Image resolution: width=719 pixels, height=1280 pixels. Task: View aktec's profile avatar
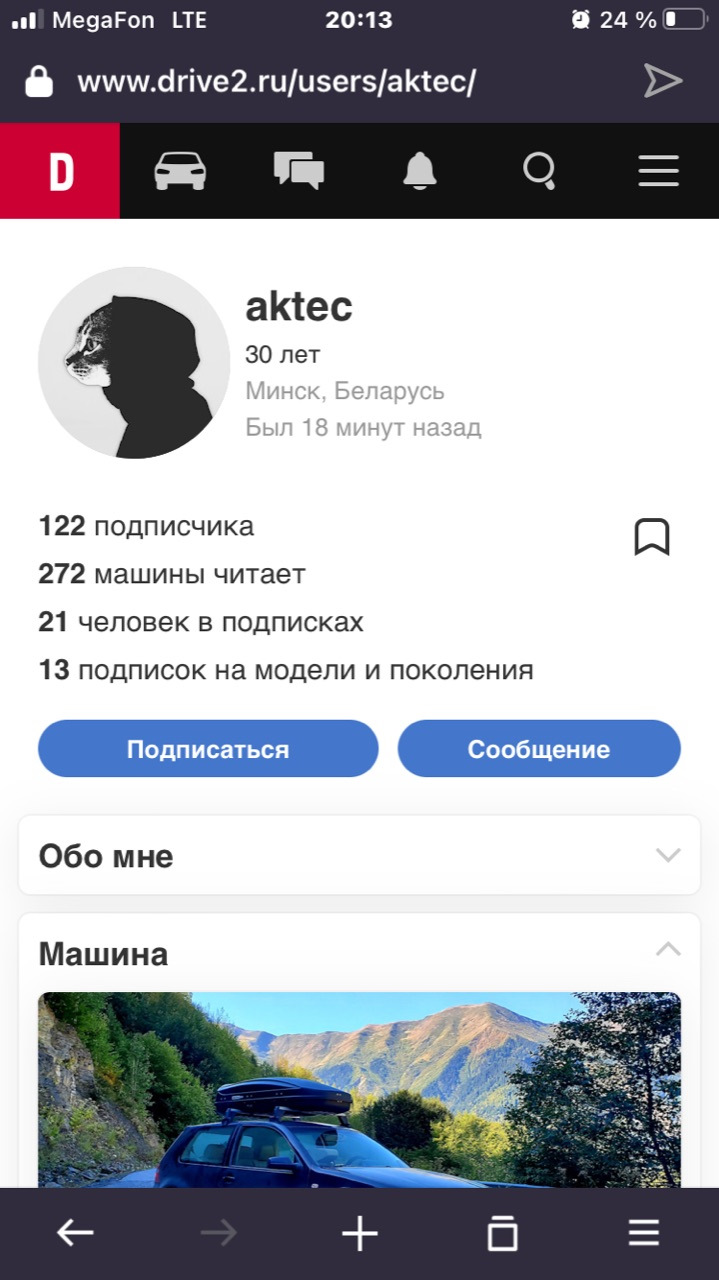134,363
